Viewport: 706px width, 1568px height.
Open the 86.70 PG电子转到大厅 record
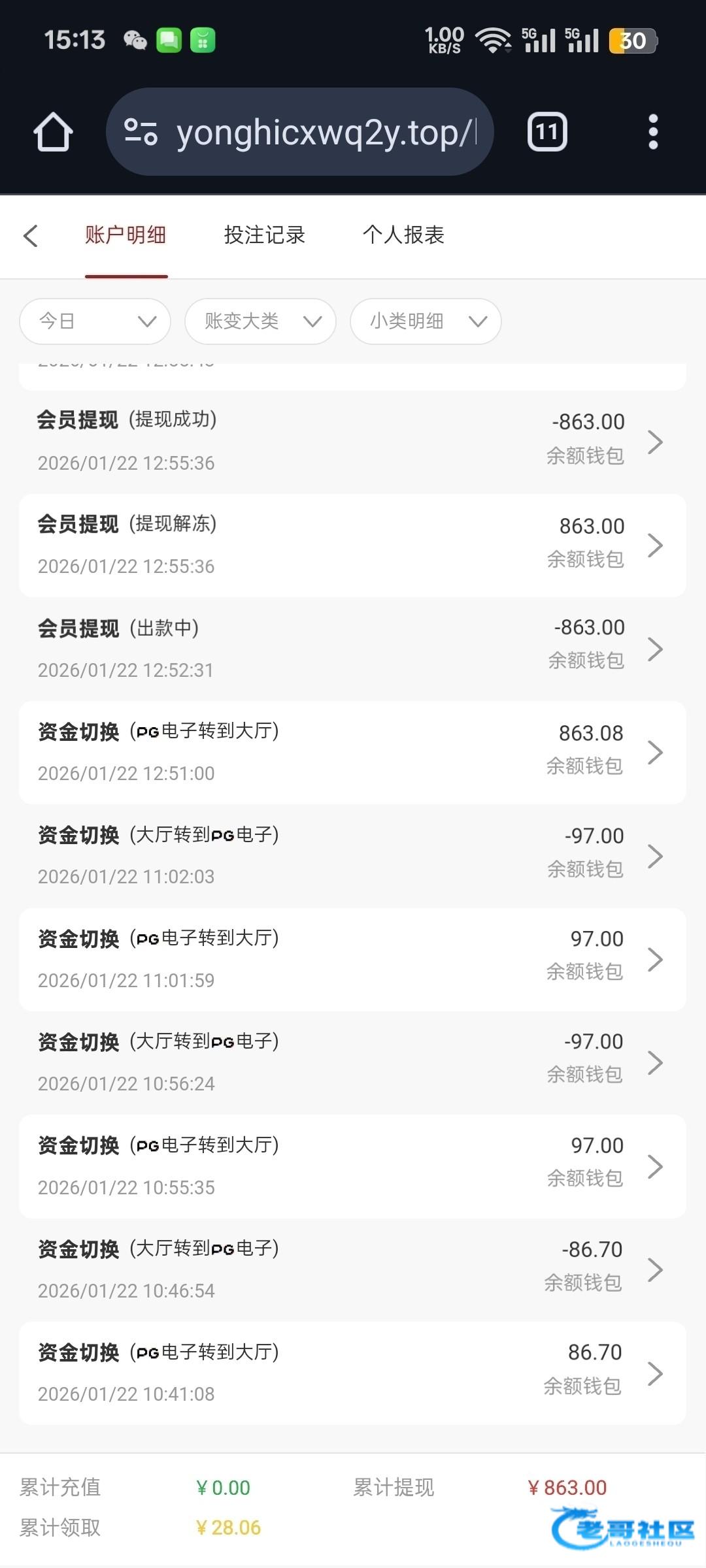(x=352, y=1373)
